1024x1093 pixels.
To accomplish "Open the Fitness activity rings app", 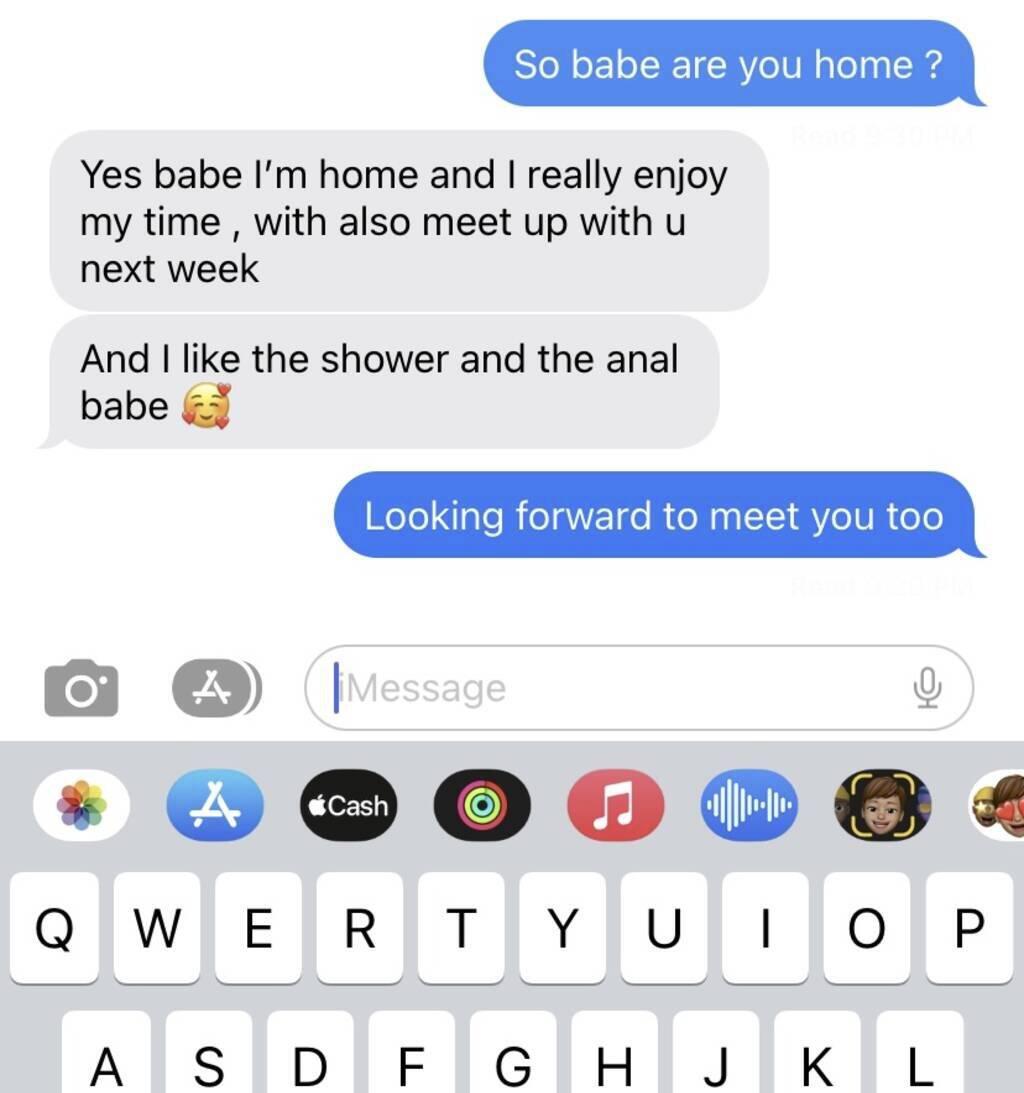I will point(482,805).
